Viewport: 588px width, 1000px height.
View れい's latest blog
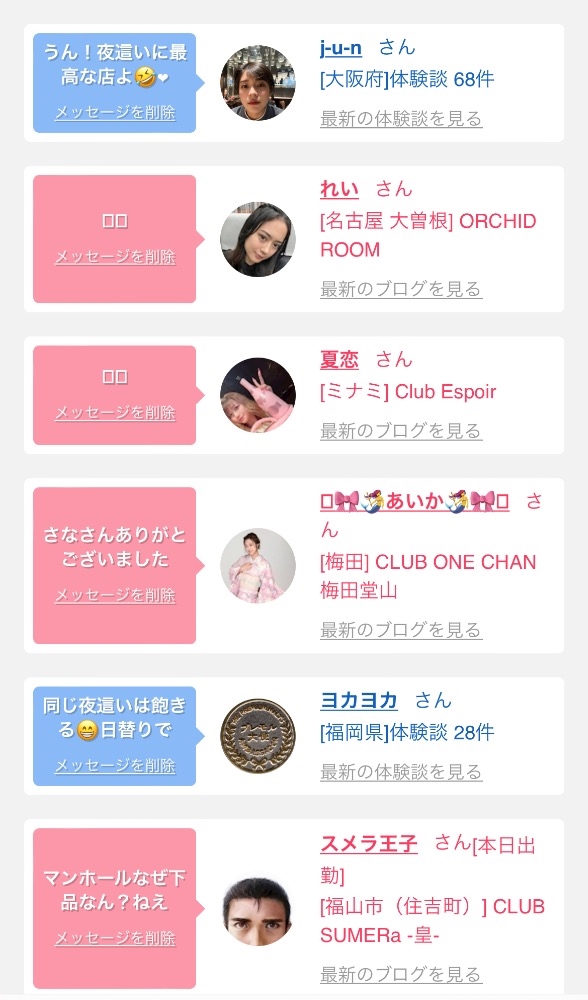coord(401,289)
